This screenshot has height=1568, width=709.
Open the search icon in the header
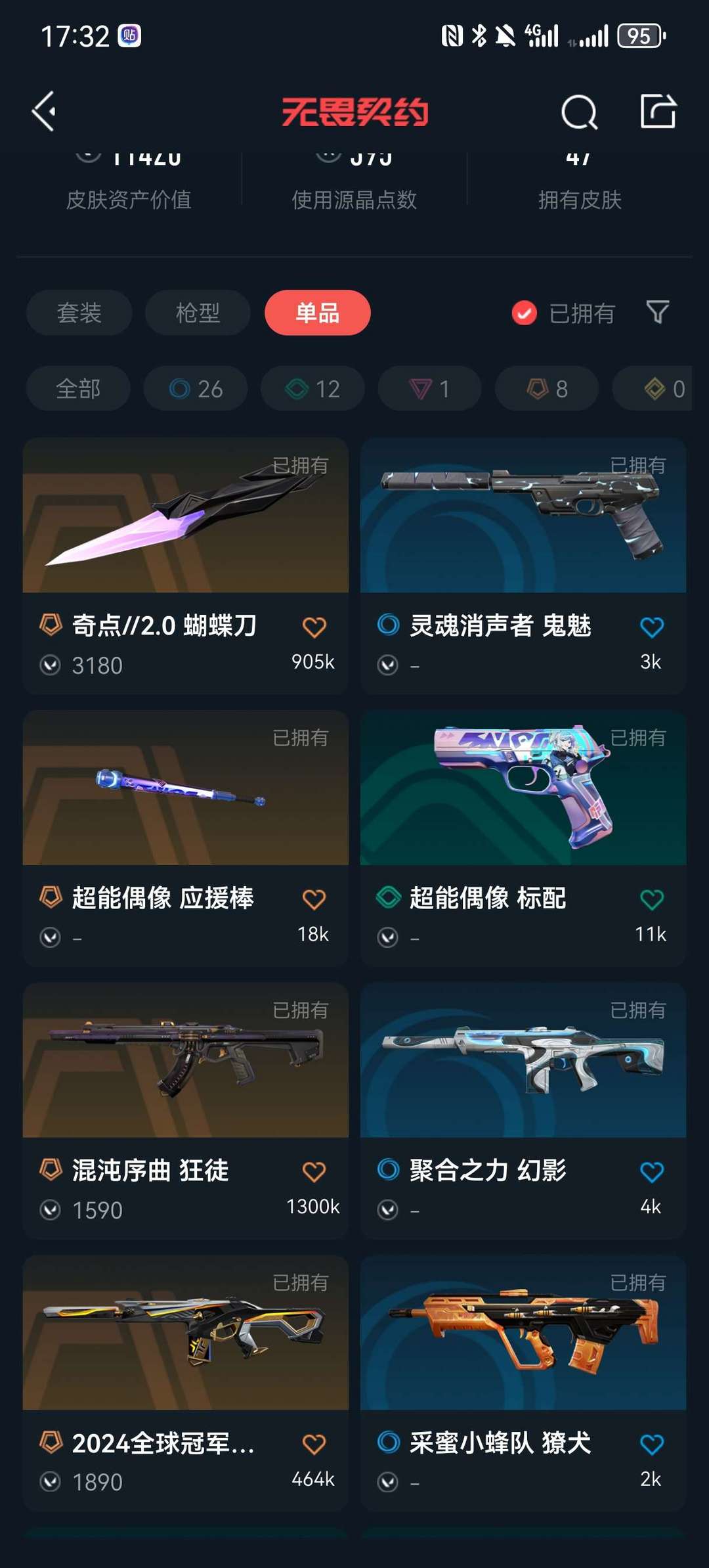tap(579, 112)
